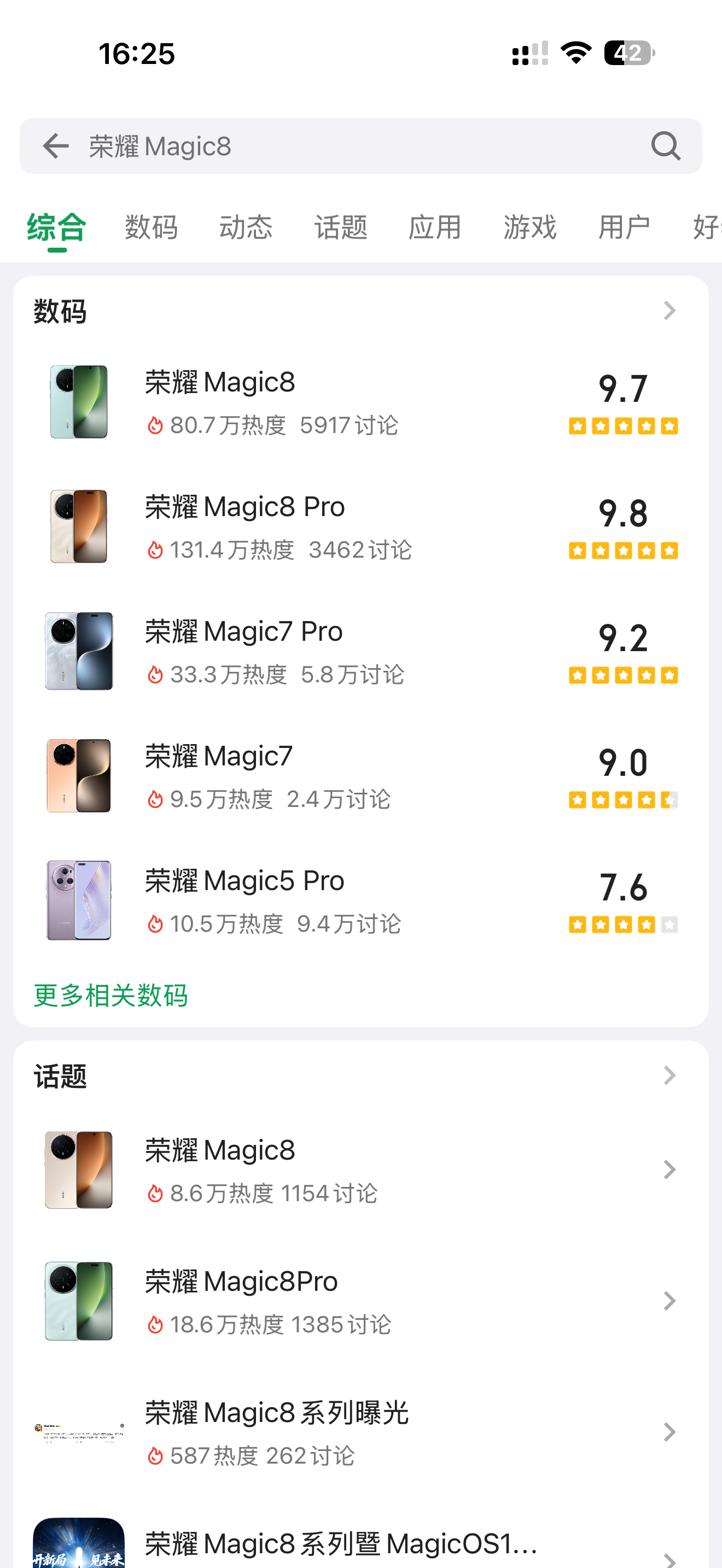Switch to the 用户 tab

coord(624,227)
